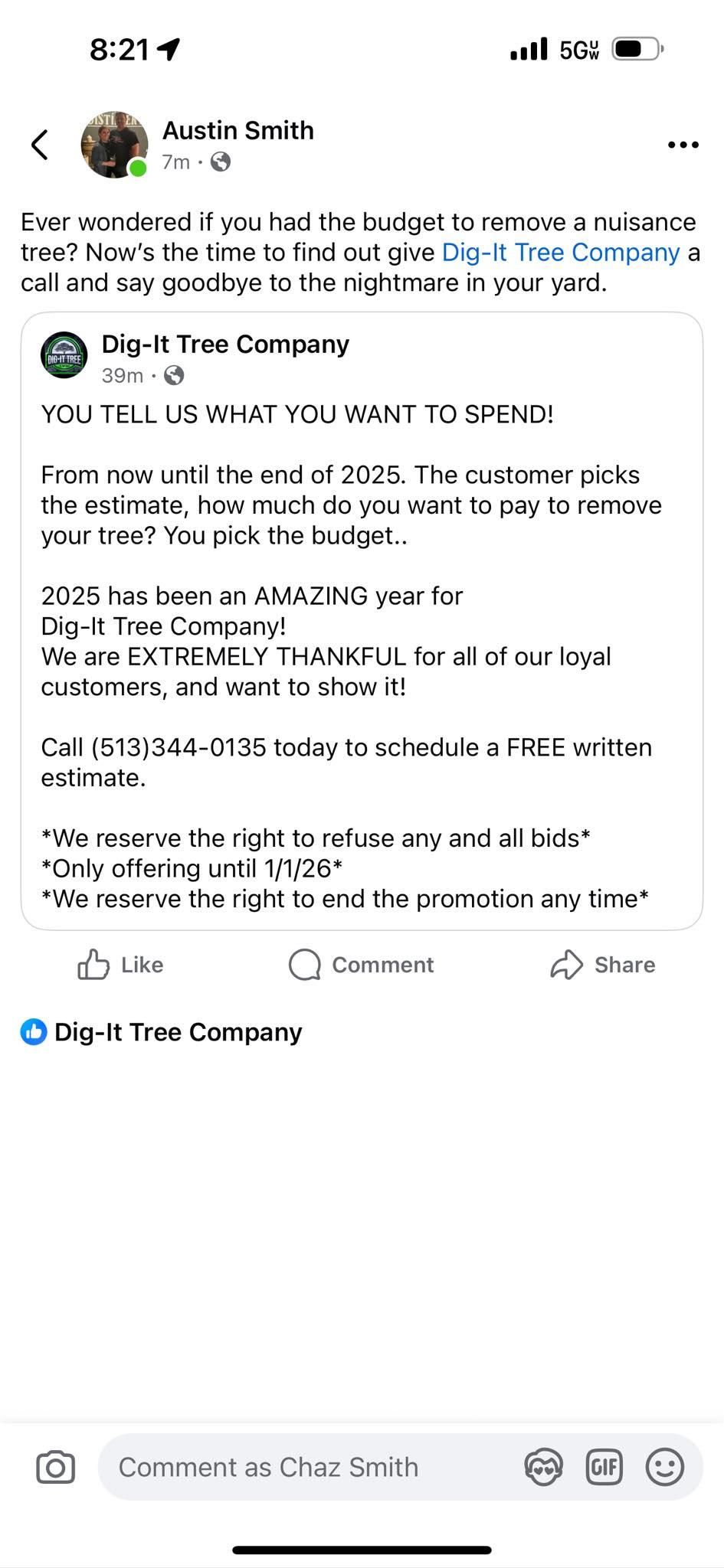This screenshot has width=724, height=1568.
Task: Open Austin Smith's profile name
Action: 238,130
